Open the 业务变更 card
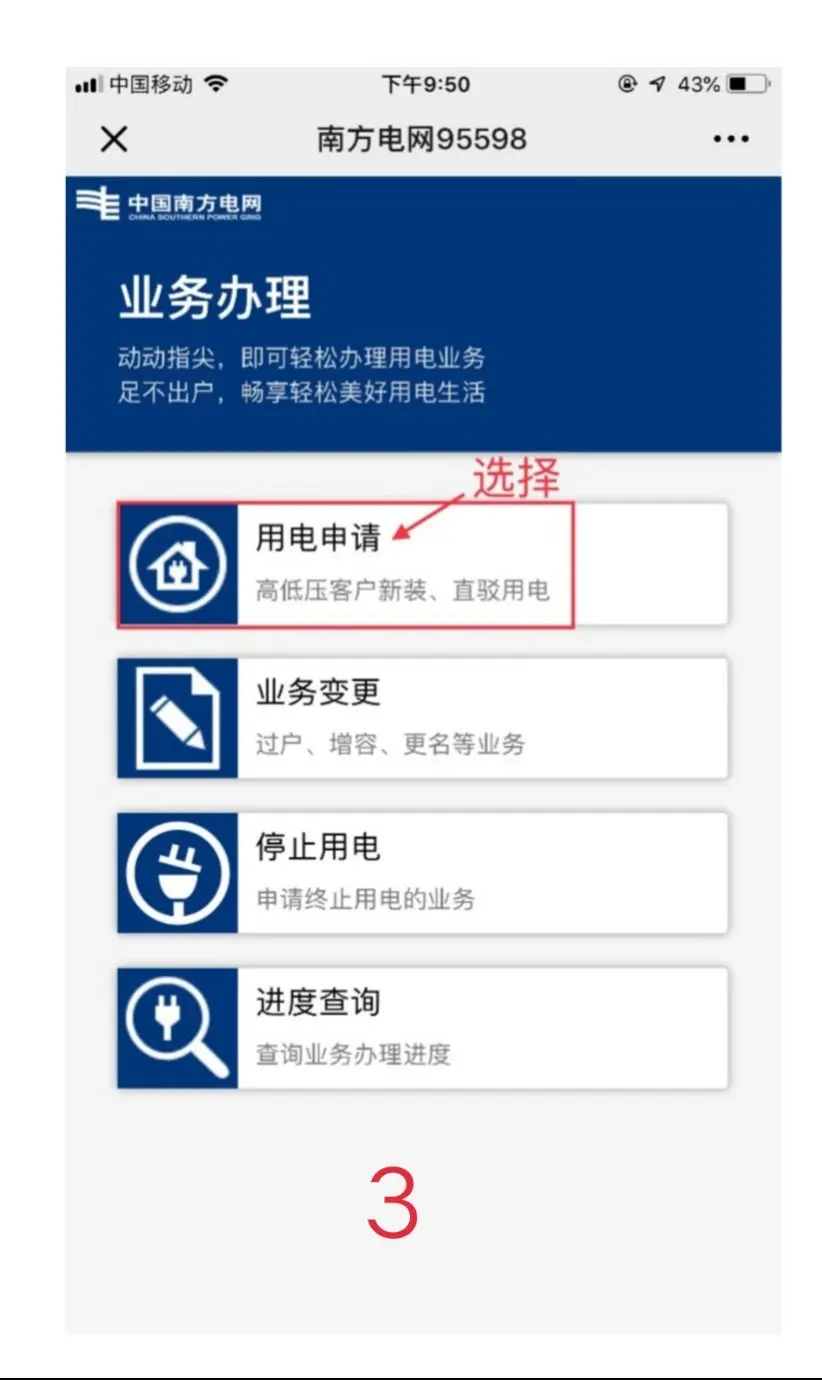The width and height of the screenshot is (822, 1380). tap(422, 718)
